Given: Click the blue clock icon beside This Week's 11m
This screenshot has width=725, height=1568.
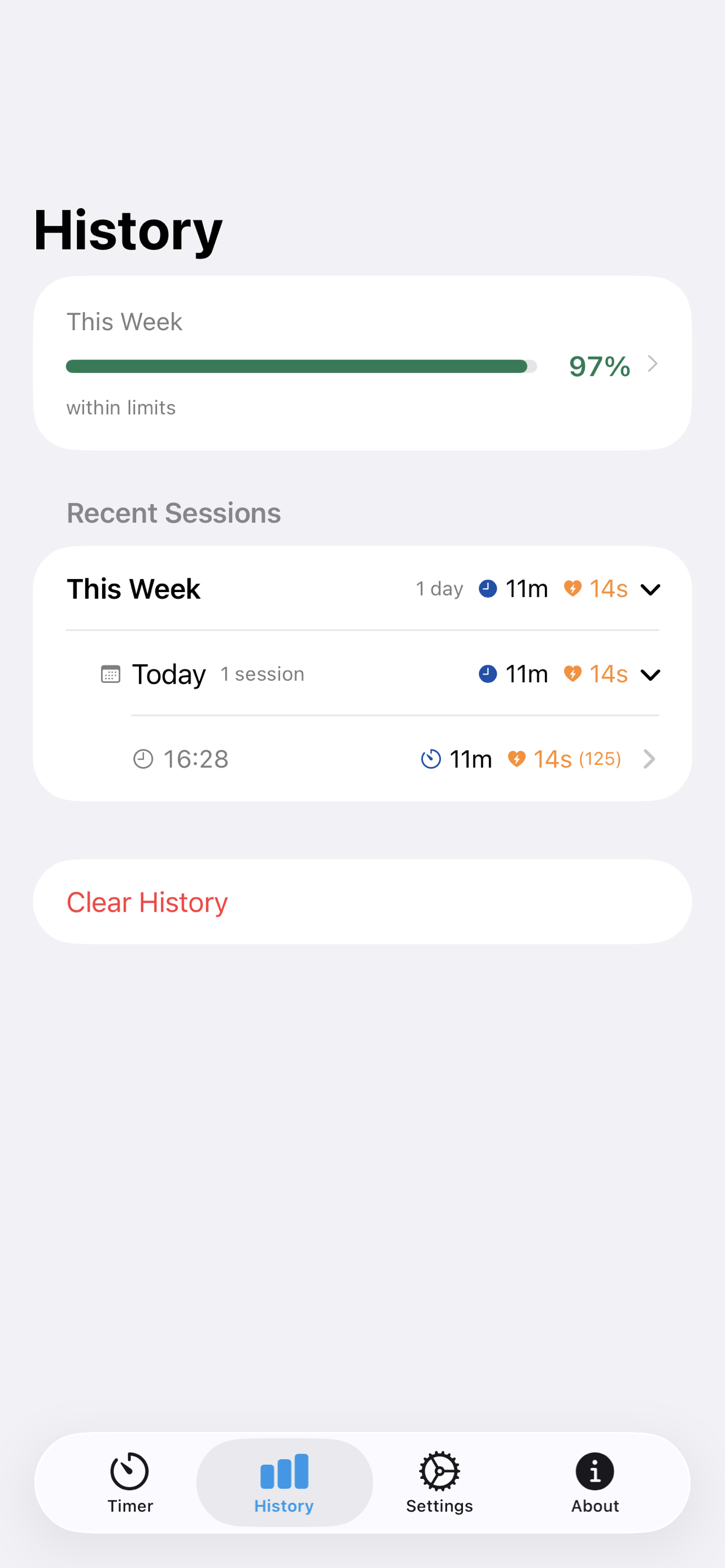Looking at the screenshot, I should coord(488,588).
